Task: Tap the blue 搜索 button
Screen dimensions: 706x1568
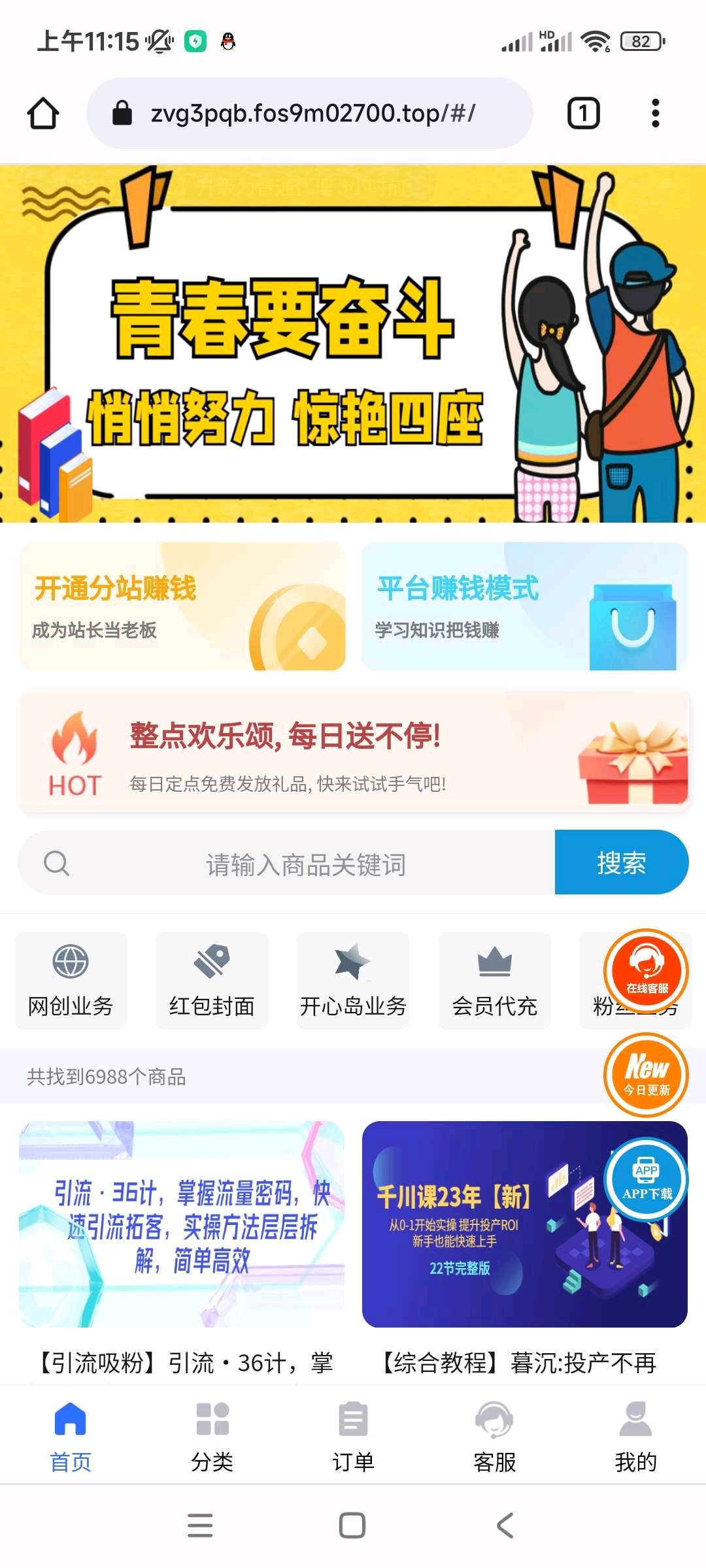Action: click(620, 862)
